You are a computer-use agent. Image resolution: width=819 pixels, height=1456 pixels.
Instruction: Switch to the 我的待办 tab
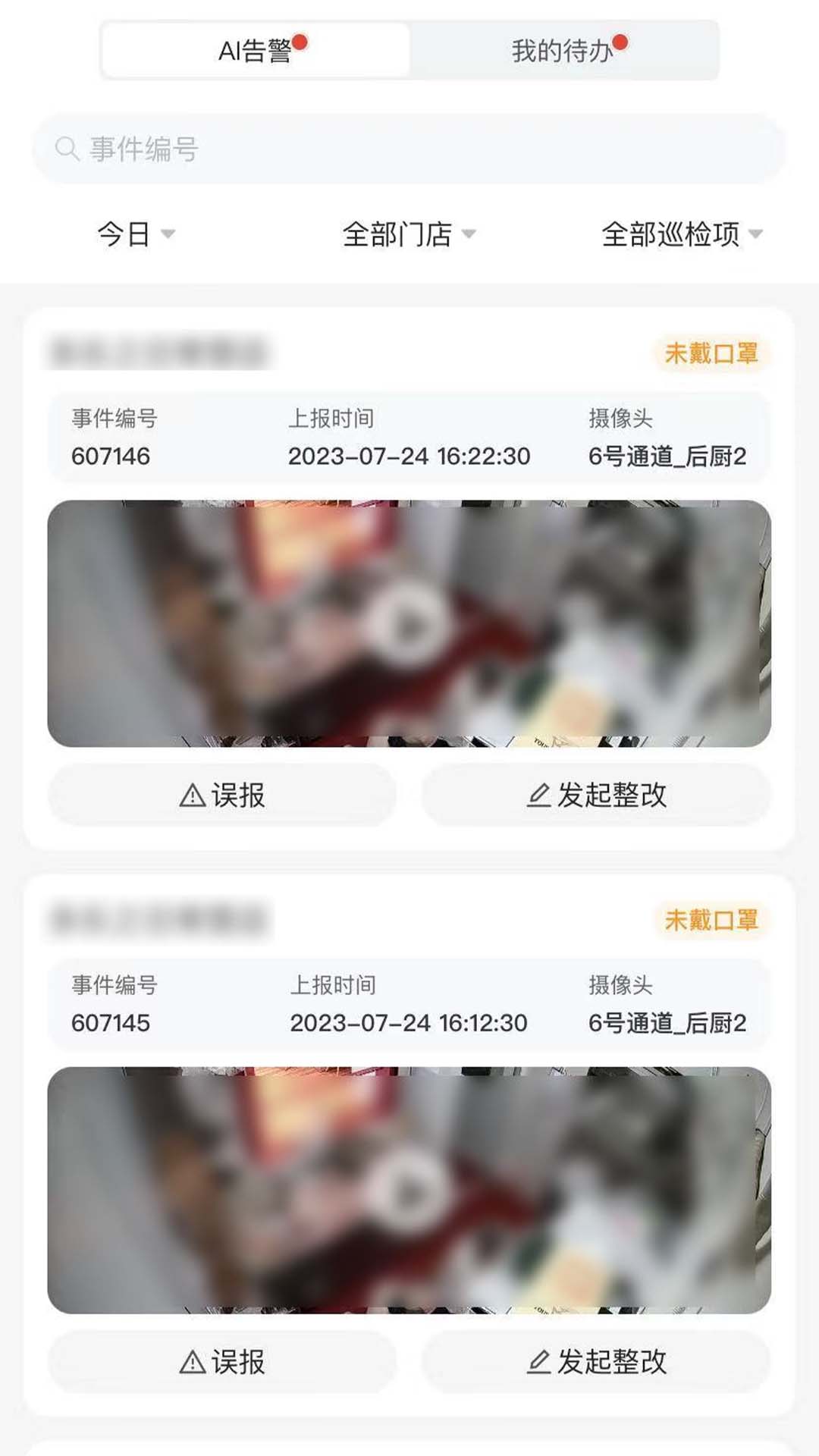point(565,49)
